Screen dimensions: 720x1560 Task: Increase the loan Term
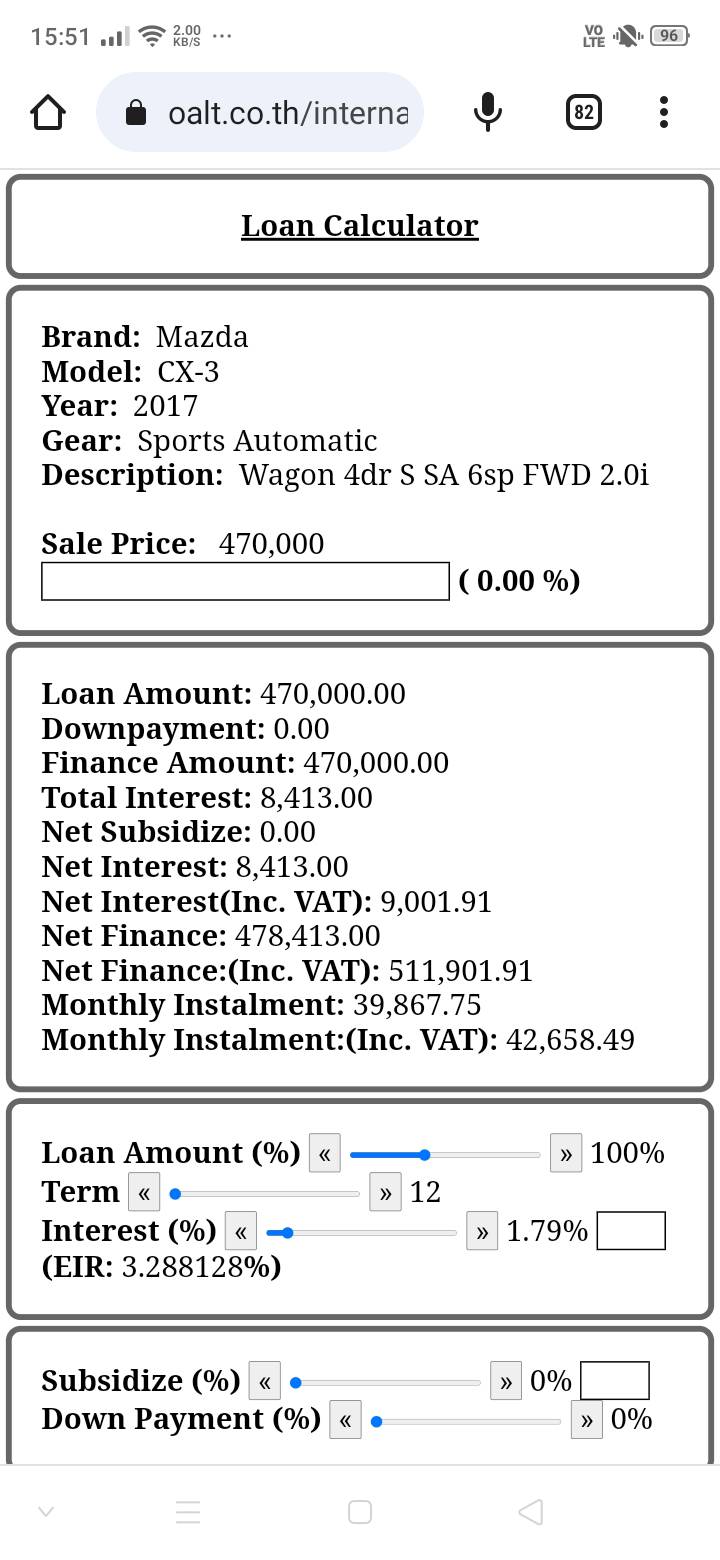tap(385, 1193)
